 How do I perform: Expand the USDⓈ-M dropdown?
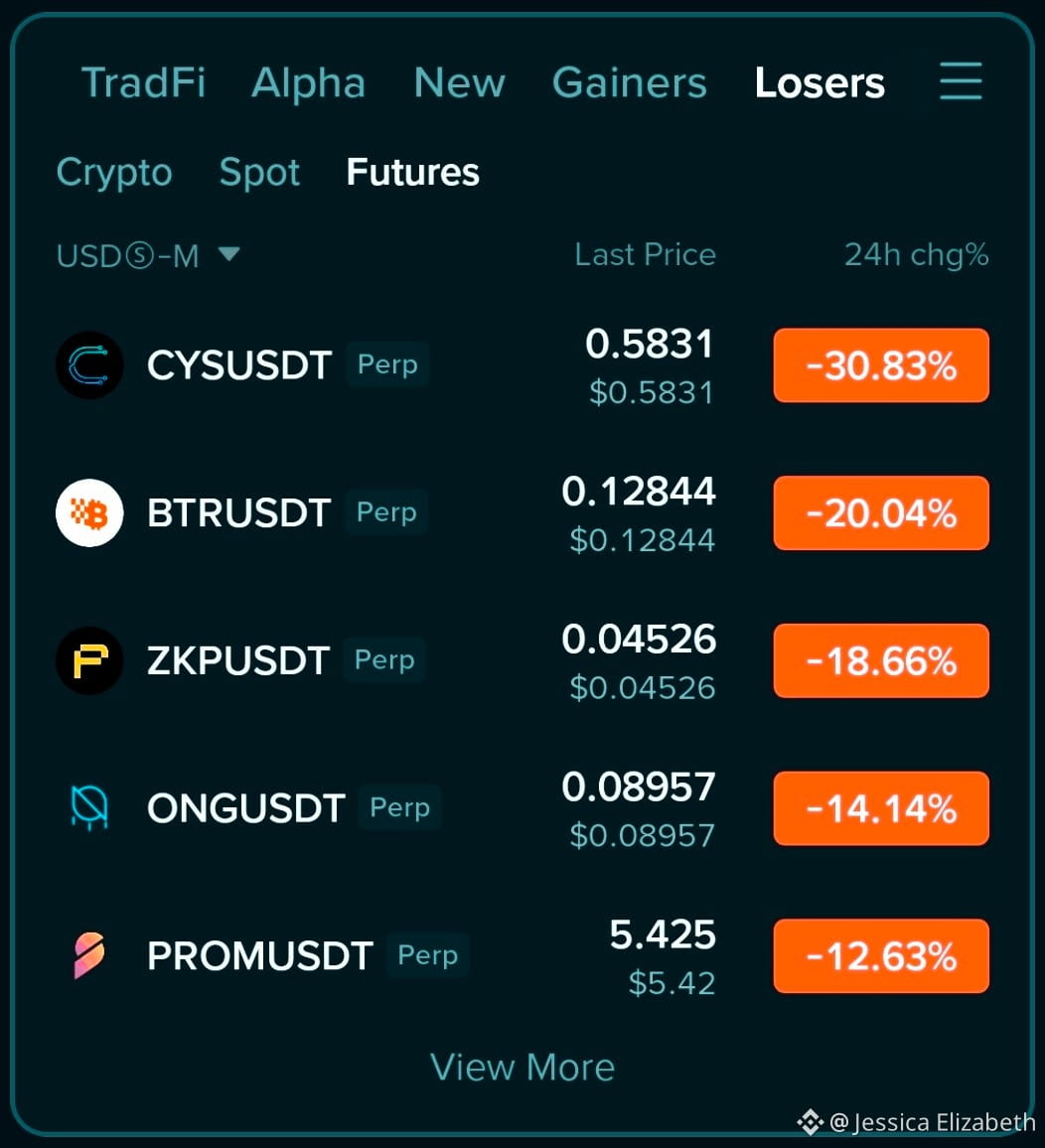[x=148, y=255]
